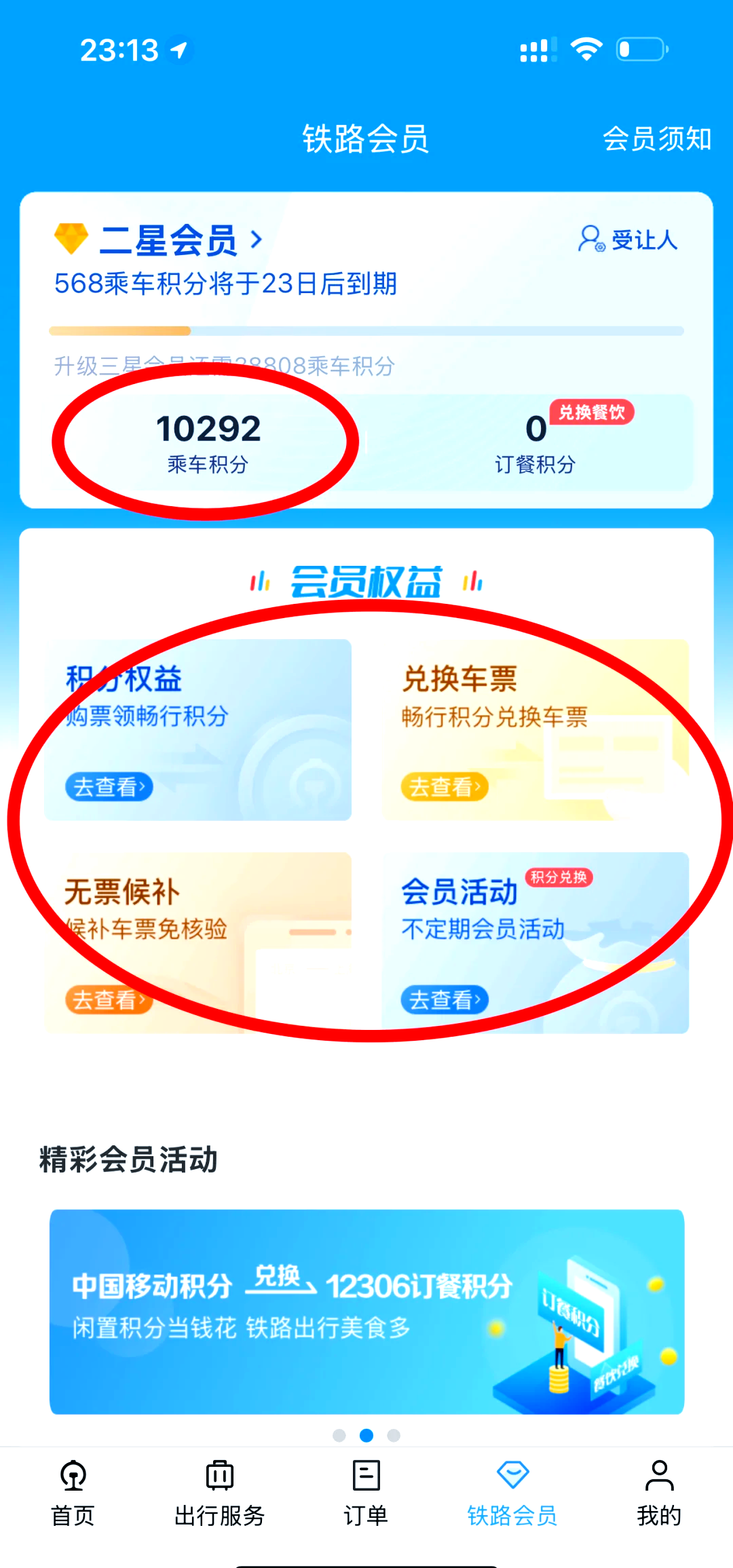Open the 兑换车票 card

click(535, 729)
